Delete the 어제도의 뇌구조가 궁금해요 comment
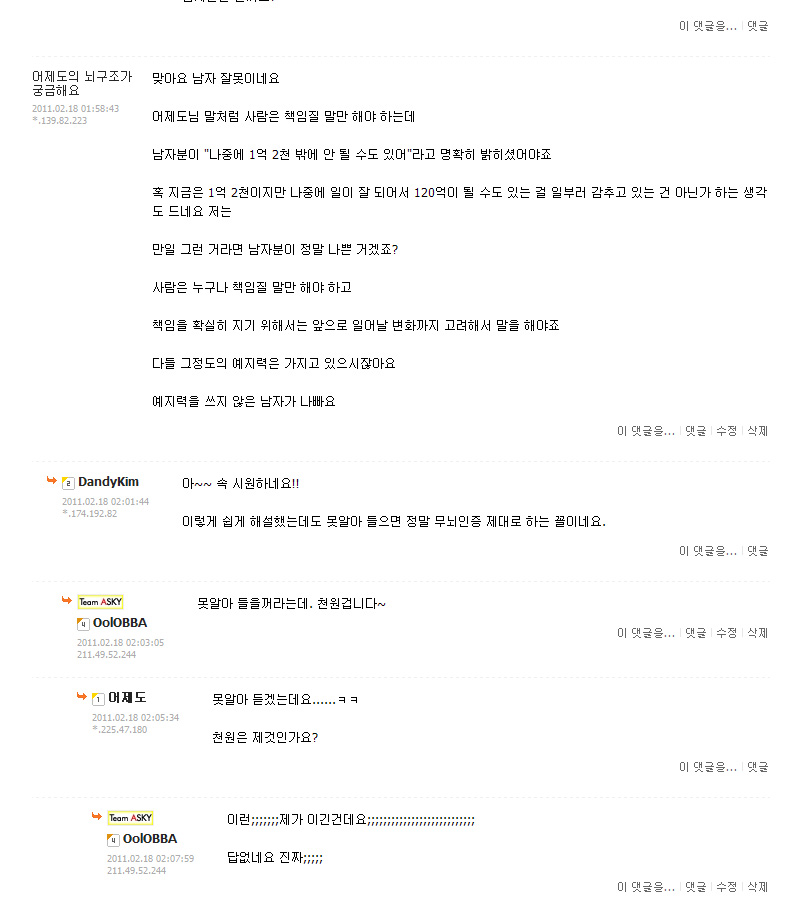Image resolution: width=798 pixels, height=905 pixels. click(757, 431)
